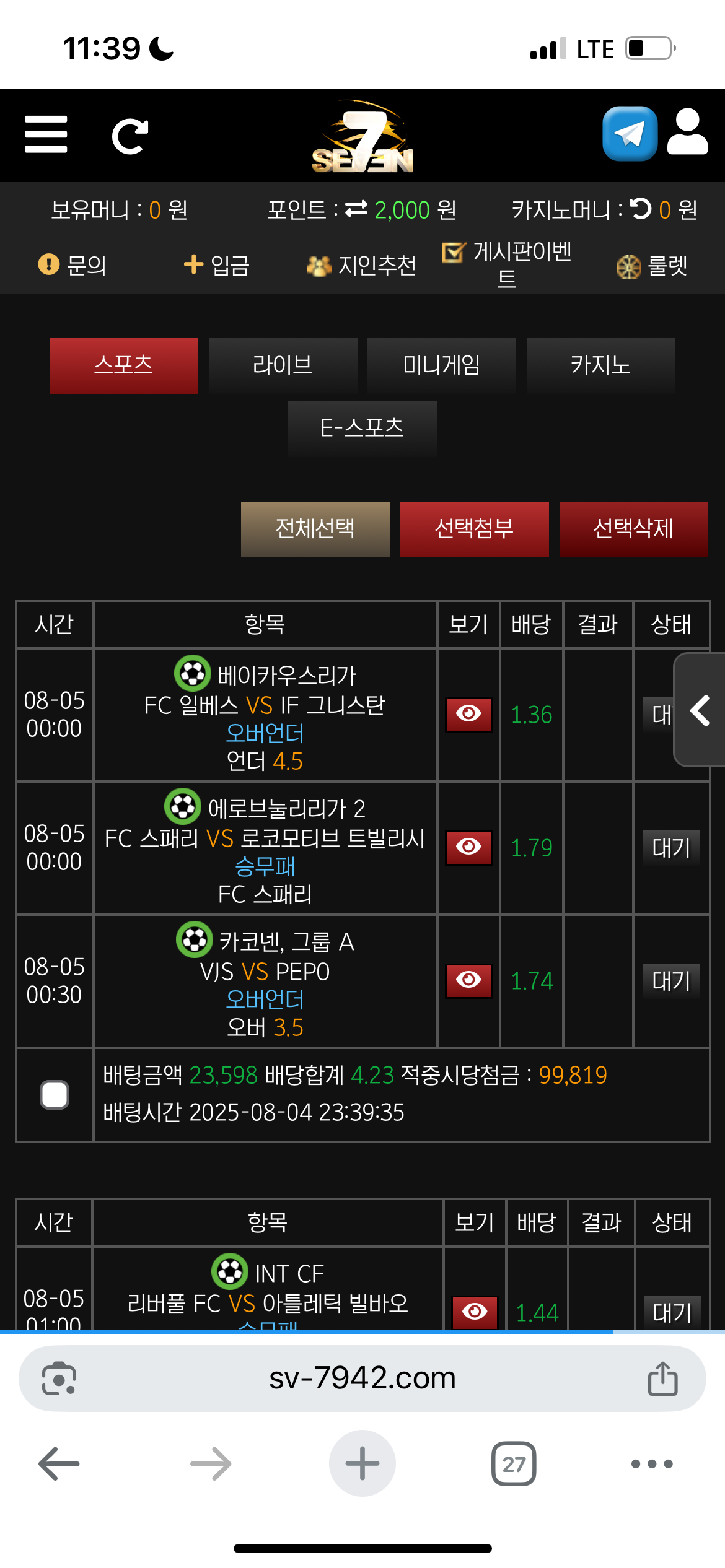Viewport: 725px width, 1568px height.
Task: Check the box for the 23,598 bet slip
Action: pyautogui.click(x=55, y=1094)
